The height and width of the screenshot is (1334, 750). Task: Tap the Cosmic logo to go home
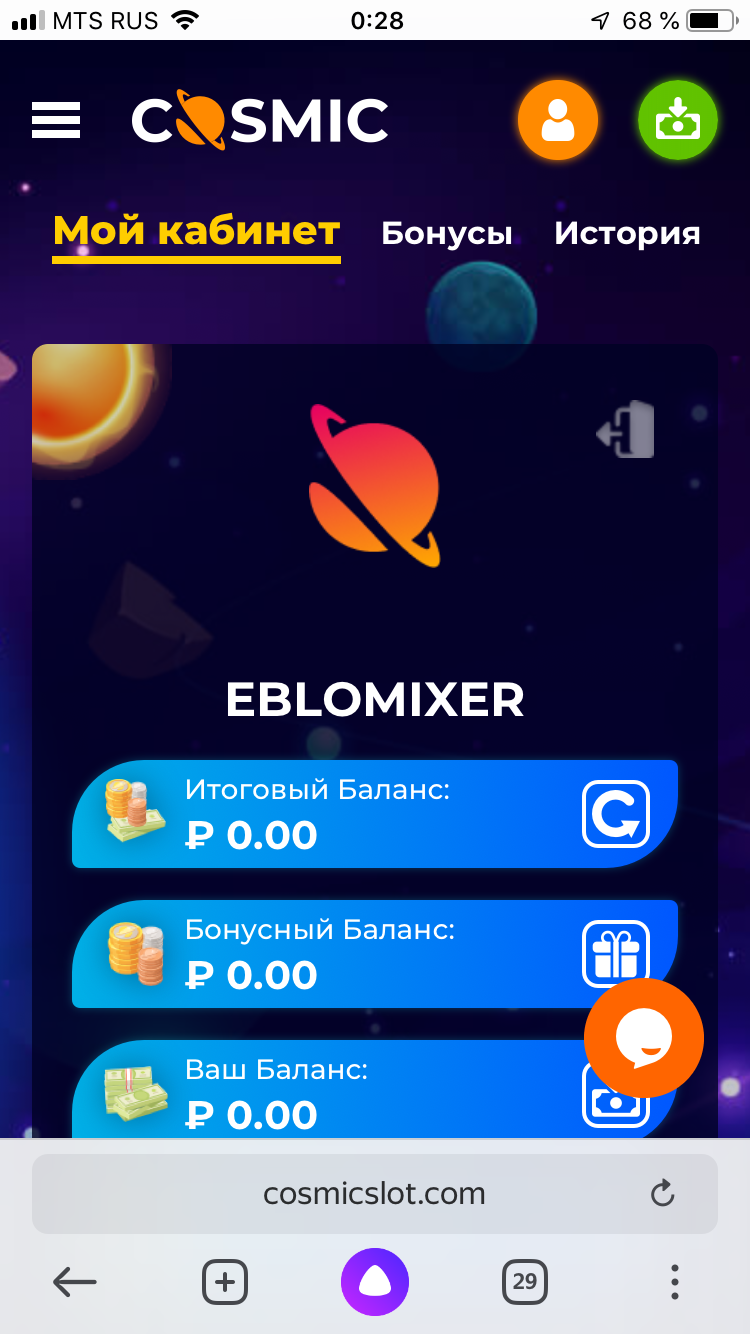(260, 120)
